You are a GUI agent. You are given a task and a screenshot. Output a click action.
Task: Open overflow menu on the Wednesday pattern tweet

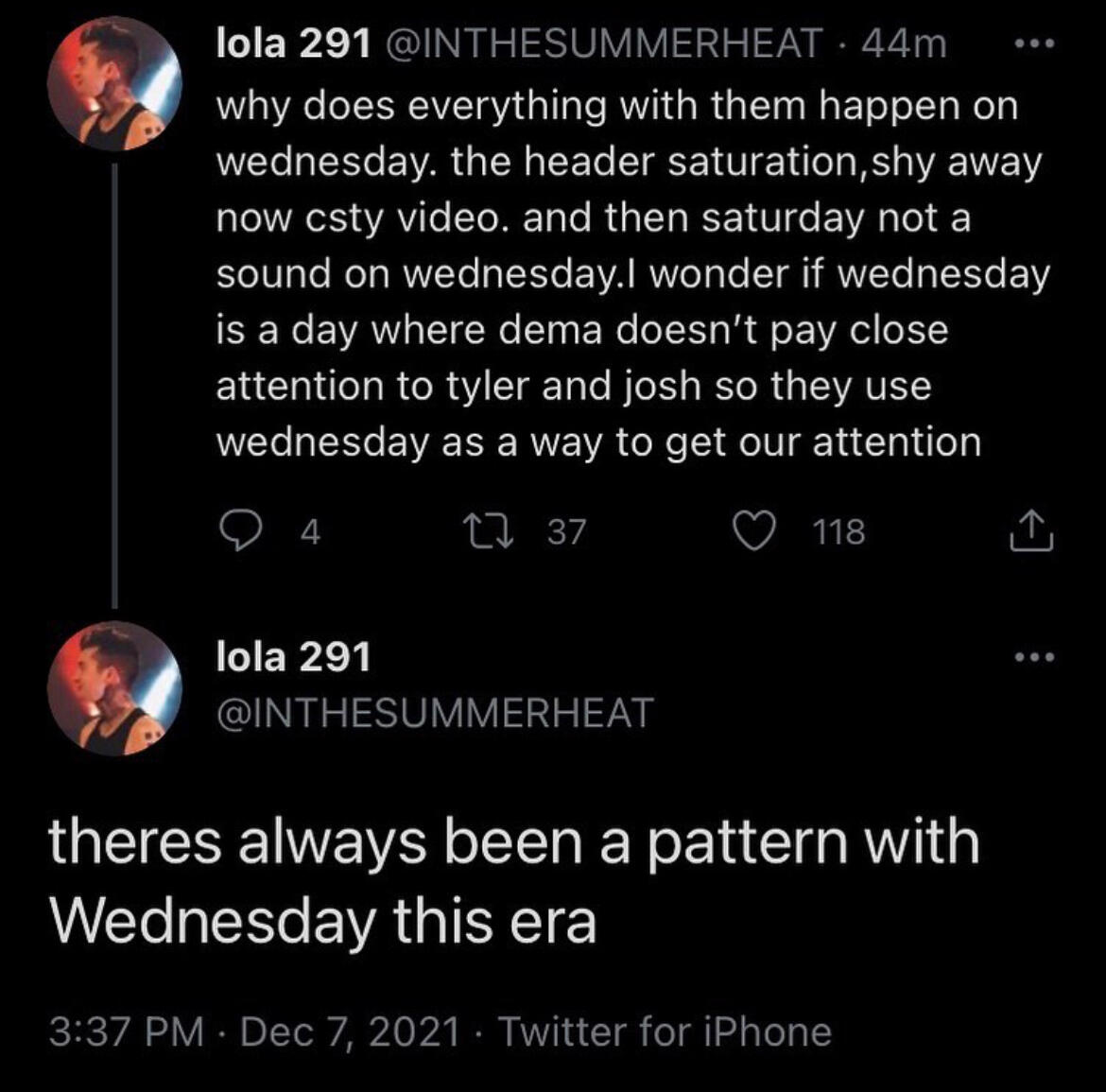point(1031,656)
